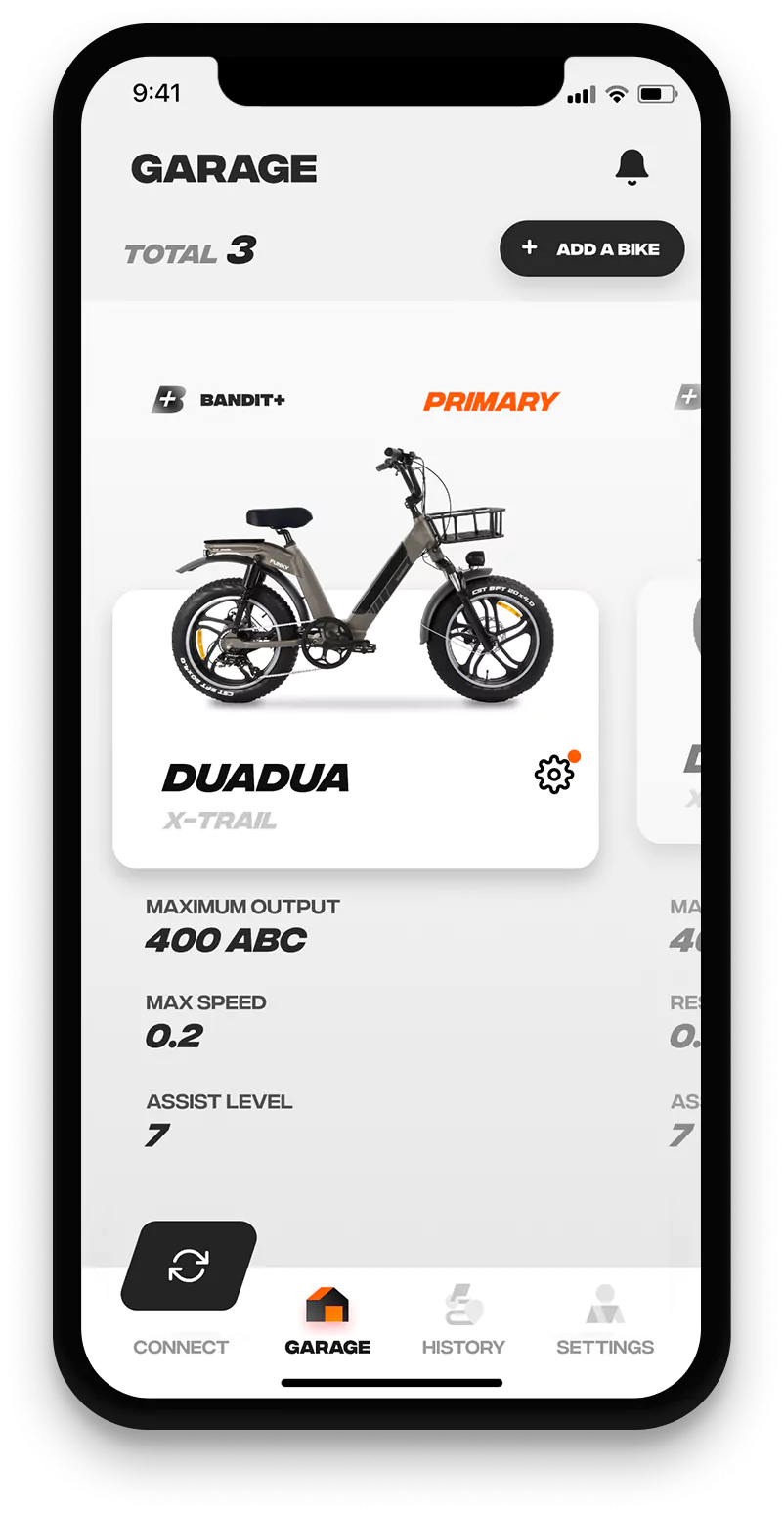The height and width of the screenshot is (1513, 784).
Task: Tap the Connect sync button
Action: click(x=189, y=1266)
